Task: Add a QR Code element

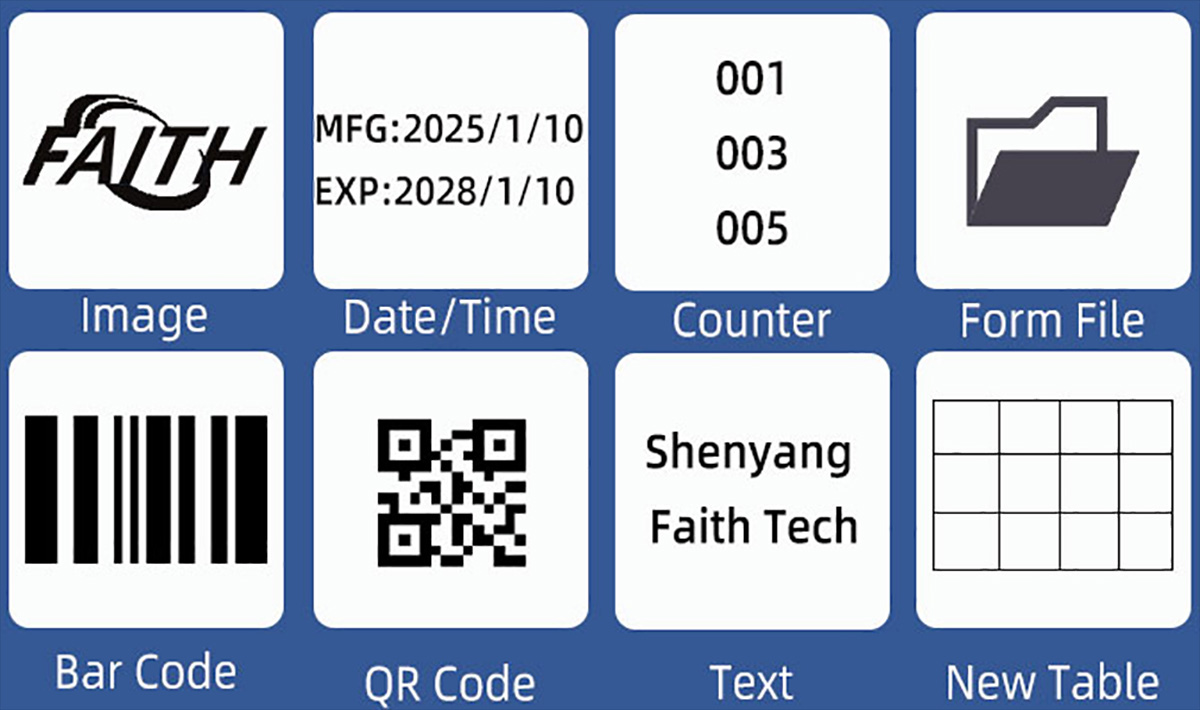Action: pos(450,490)
